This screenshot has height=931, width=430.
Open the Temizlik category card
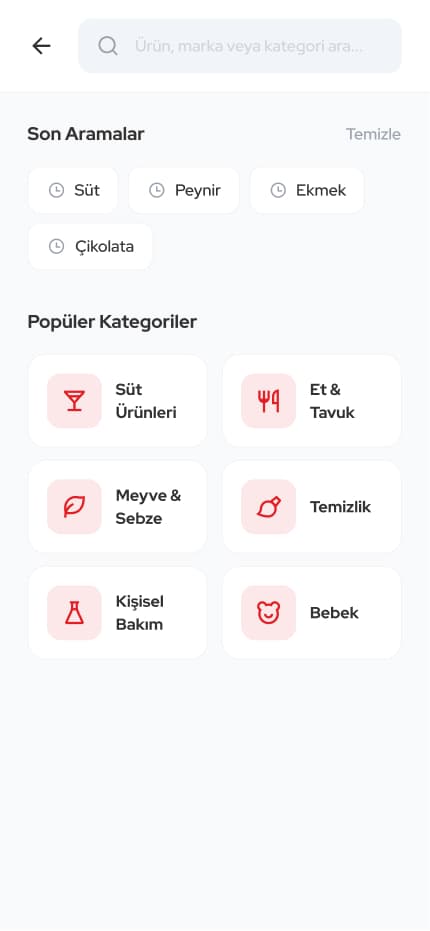312,506
